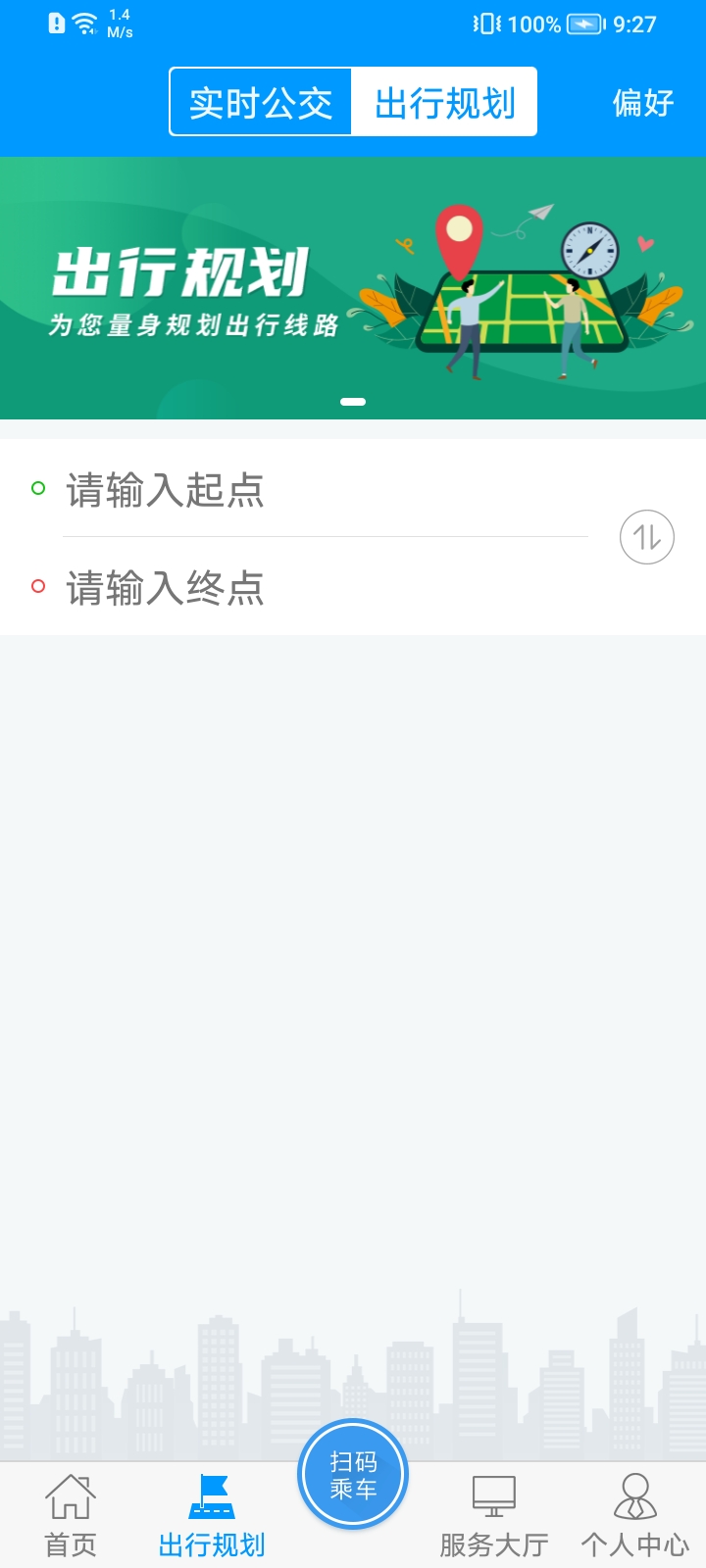Click the green start point circle icon
The width and height of the screenshot is (706, 1568).
(39, 487)
